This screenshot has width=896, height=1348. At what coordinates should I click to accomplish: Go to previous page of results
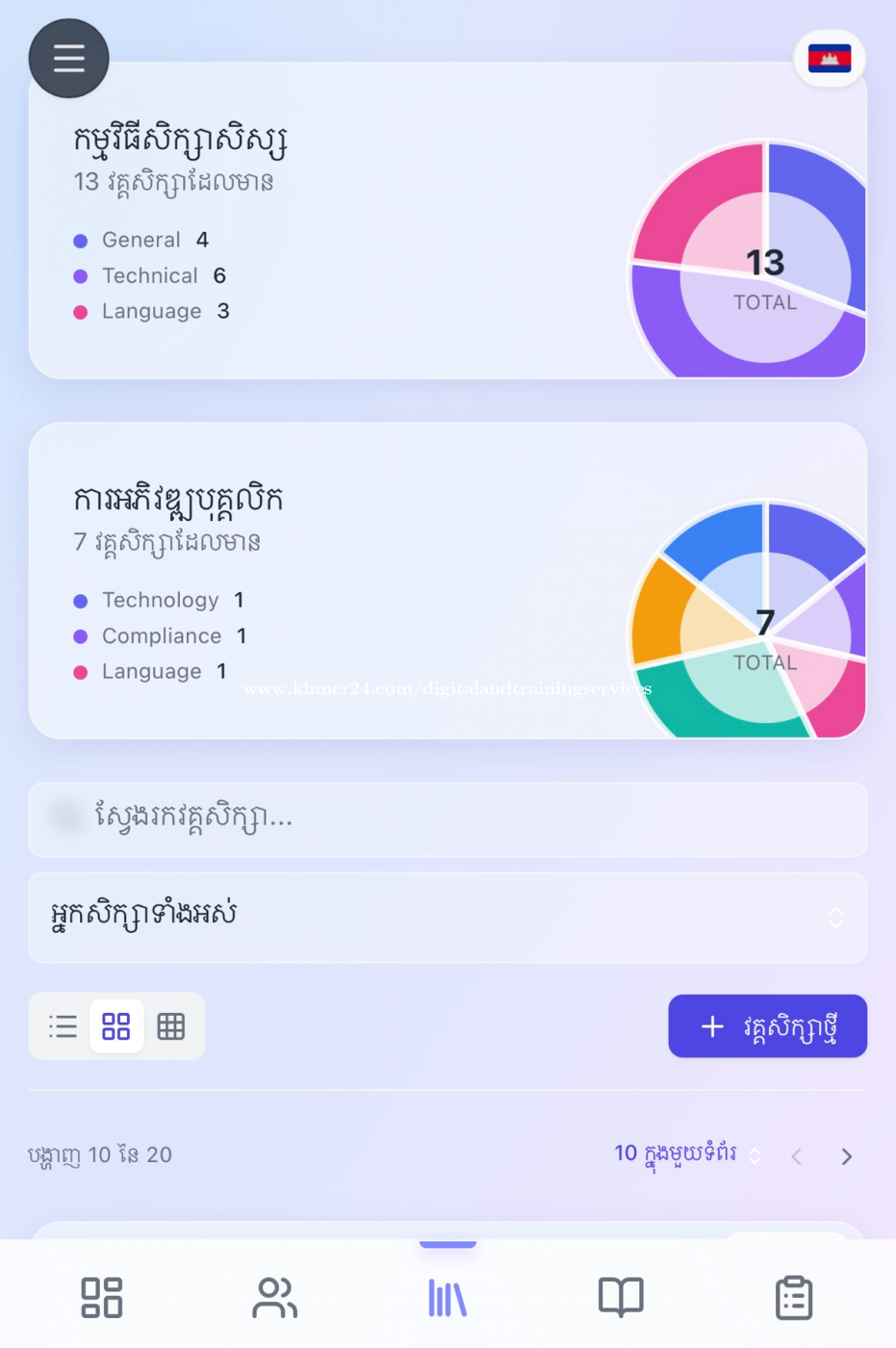coord(796,1156)
